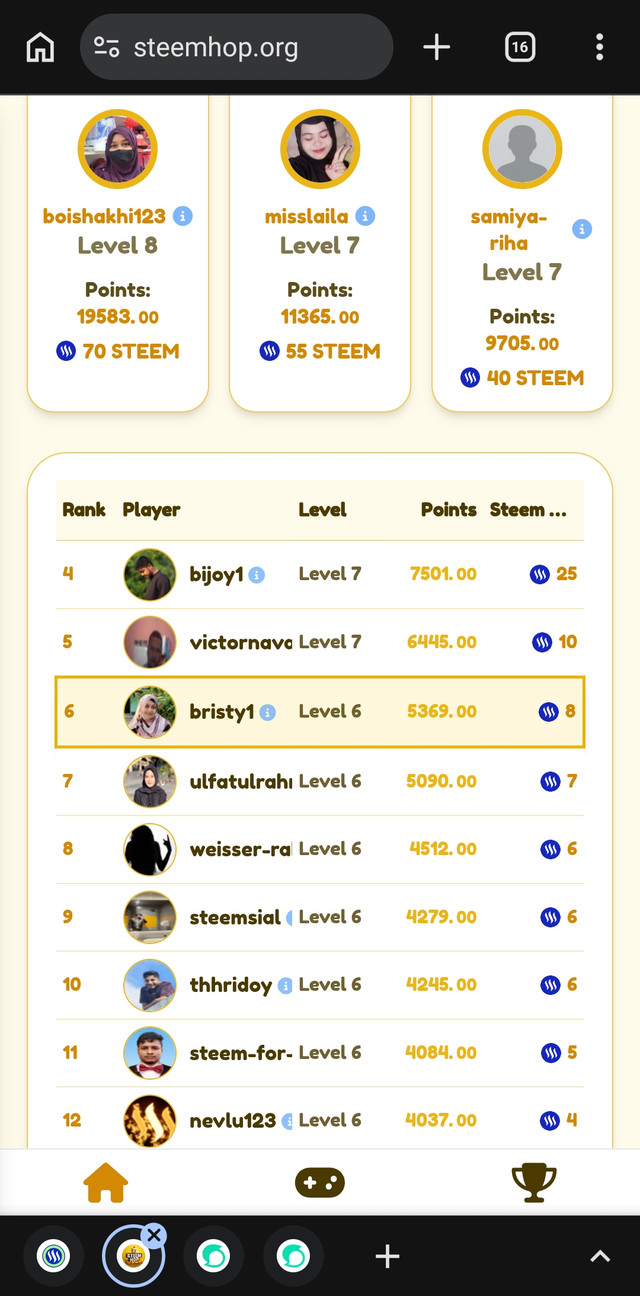Add a new tab from tab strip
The height and width of the screenshot is (1296, 640).
click(x=387, y=1257)
